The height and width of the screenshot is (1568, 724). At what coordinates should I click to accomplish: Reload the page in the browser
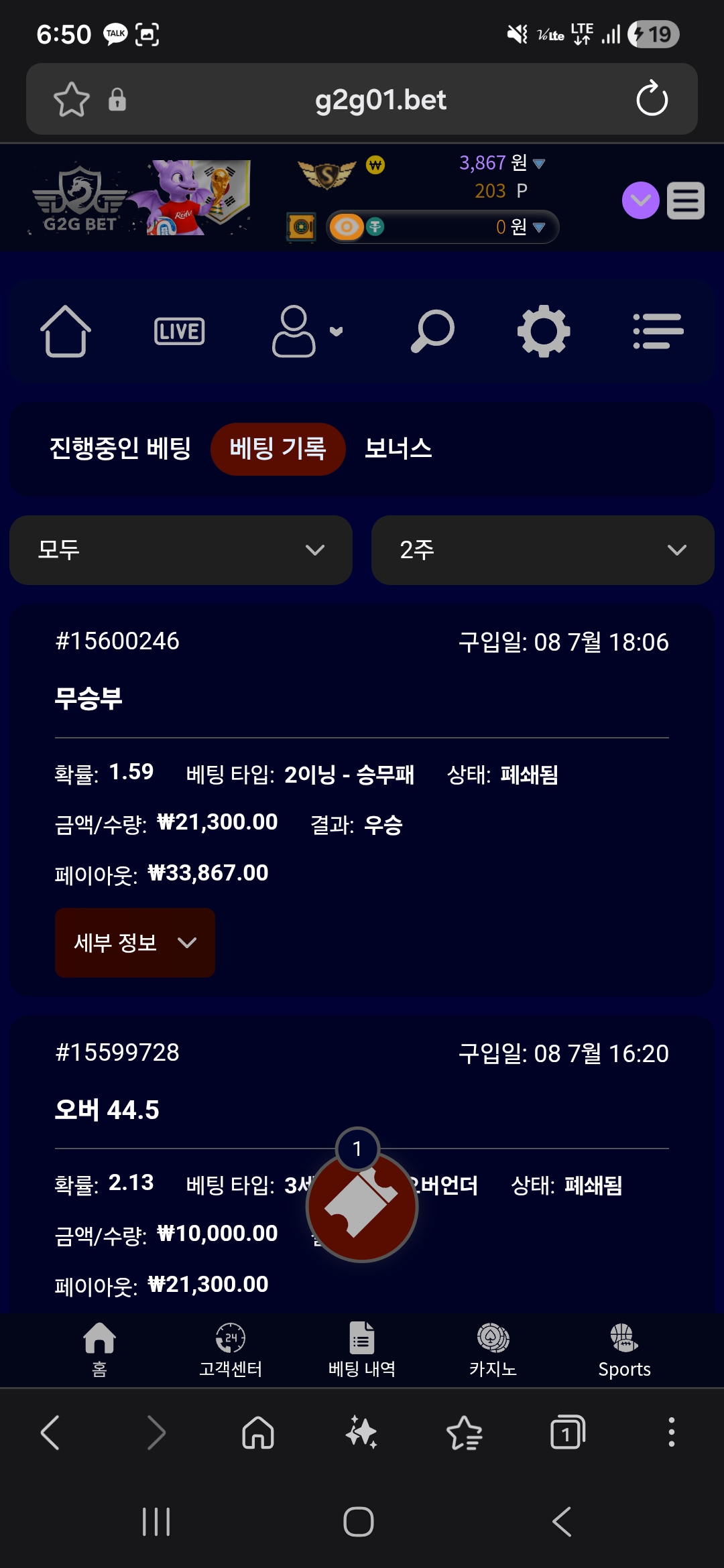tap(652, 99)
